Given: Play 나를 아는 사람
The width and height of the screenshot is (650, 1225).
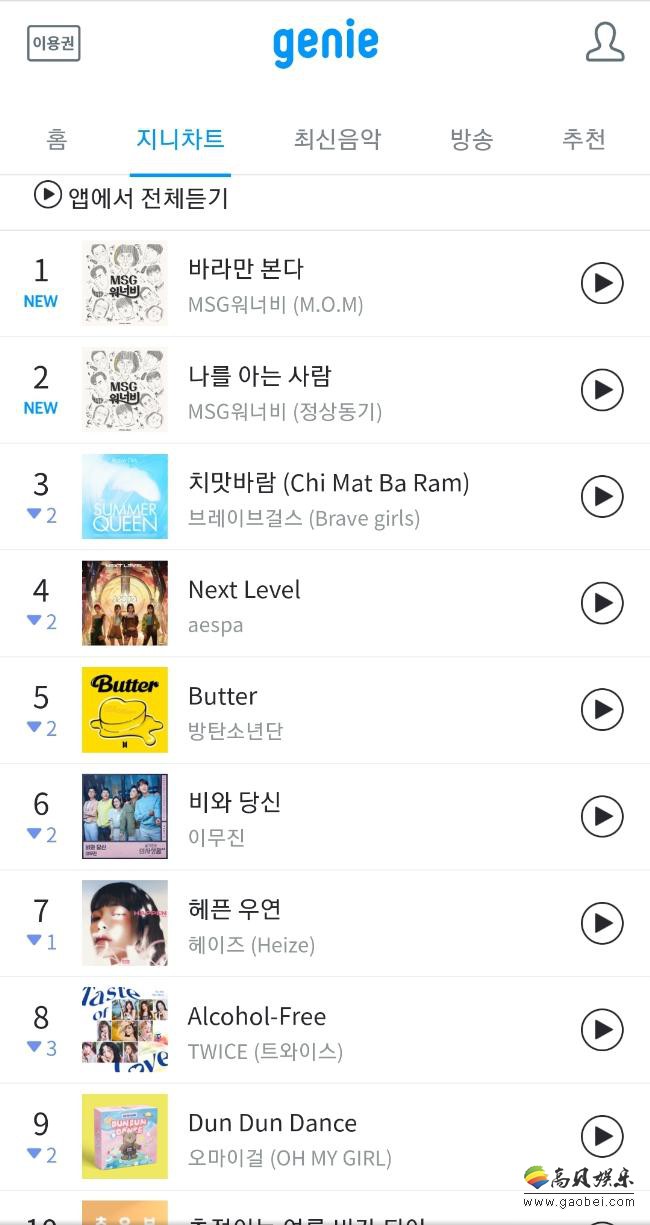Looking at the screenshot, I should 602,390.
